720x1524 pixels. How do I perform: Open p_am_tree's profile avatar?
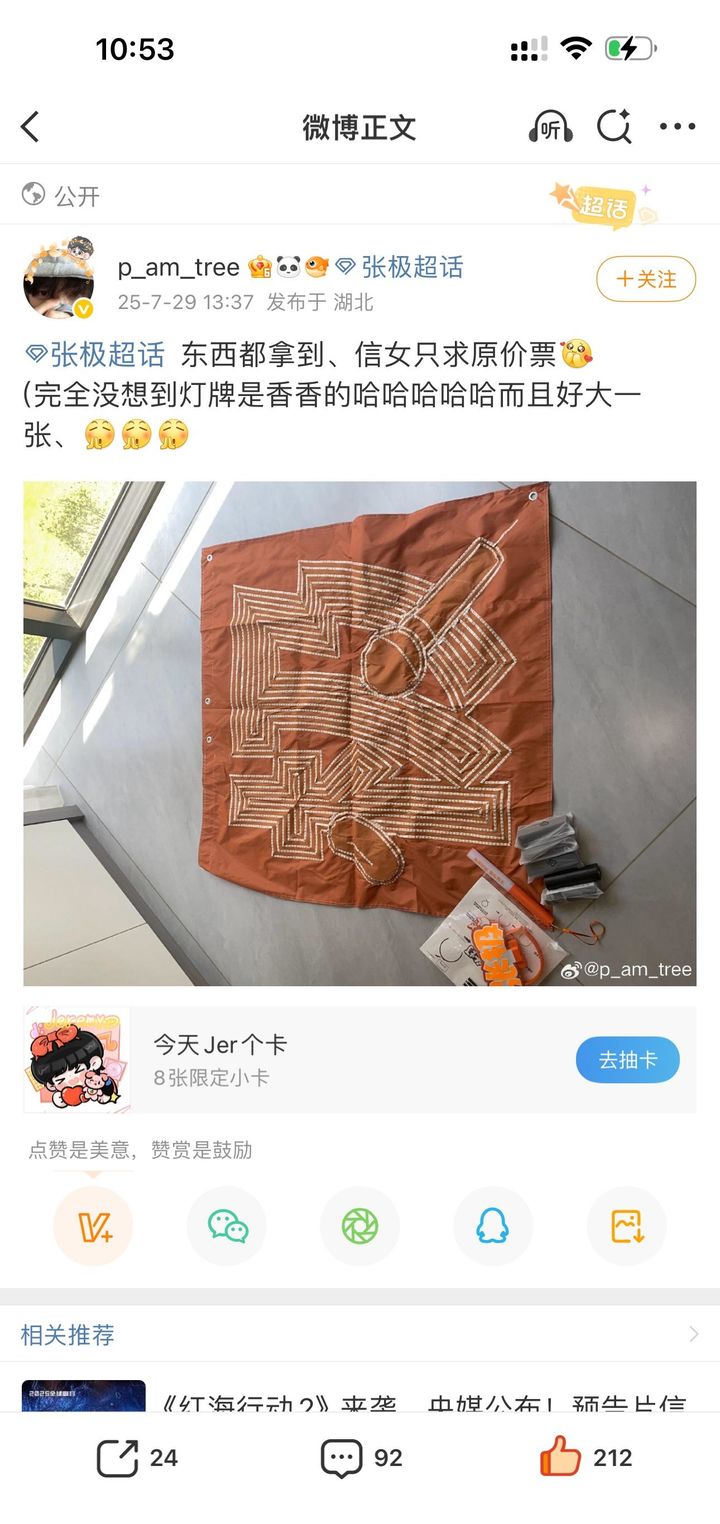coord(59,279)
